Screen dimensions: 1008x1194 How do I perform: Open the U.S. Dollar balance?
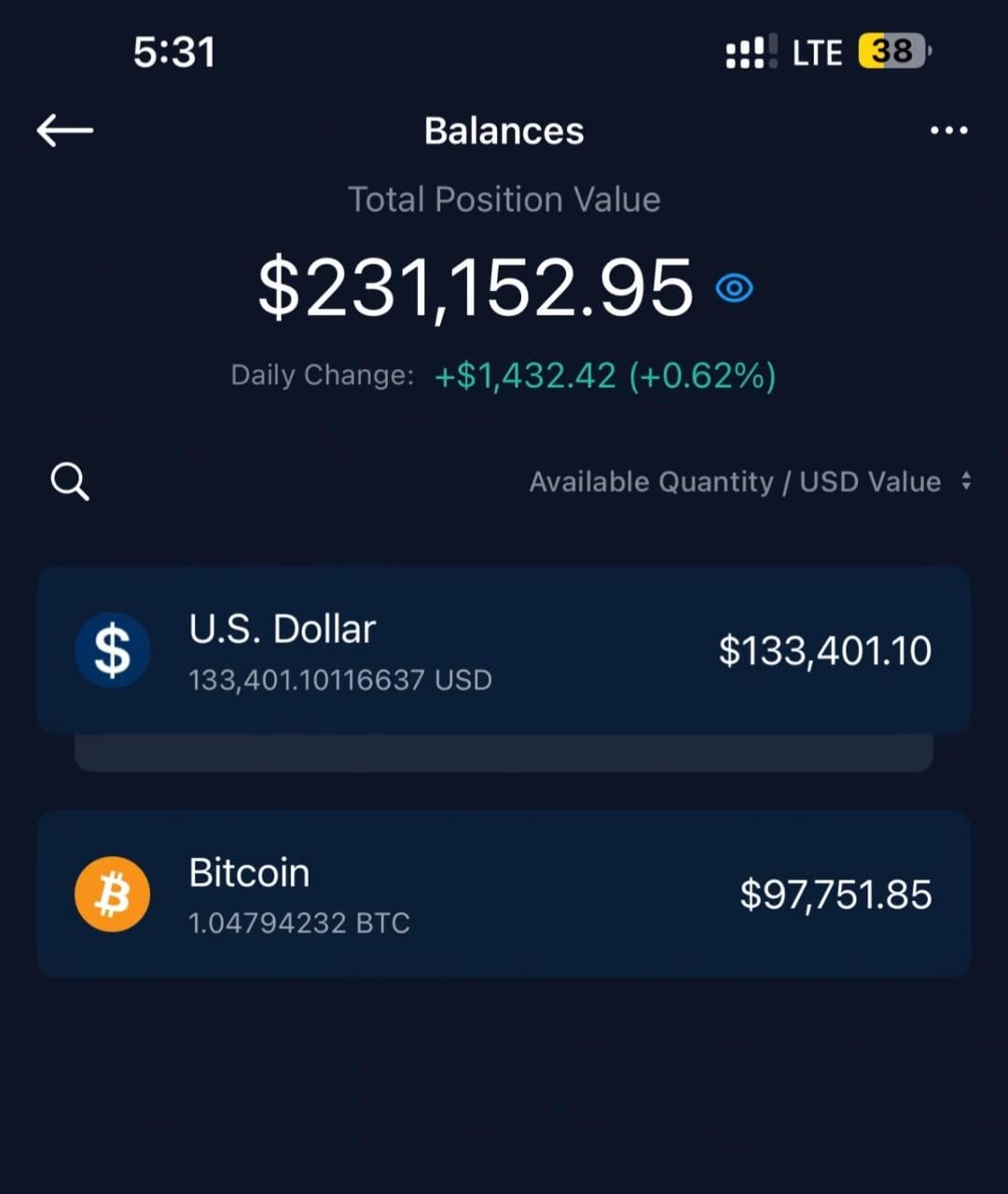(x=504, y=650)
